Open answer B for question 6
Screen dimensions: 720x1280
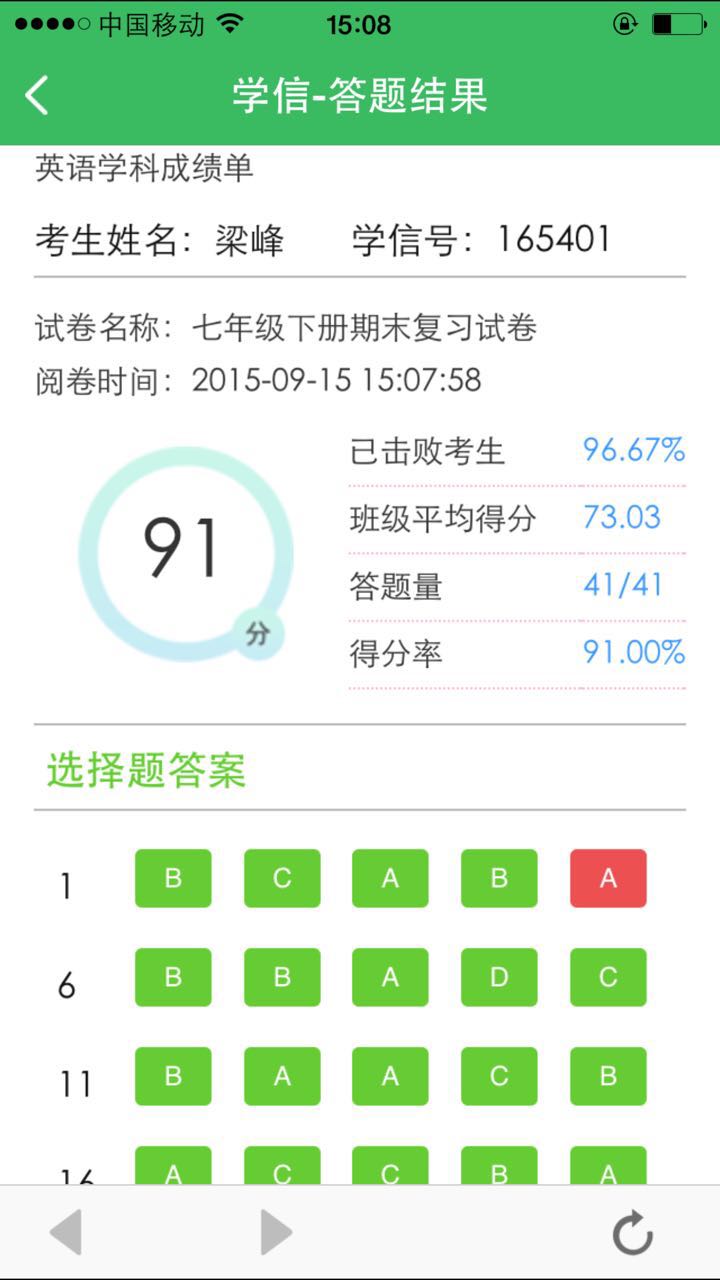tap(173, 977)
